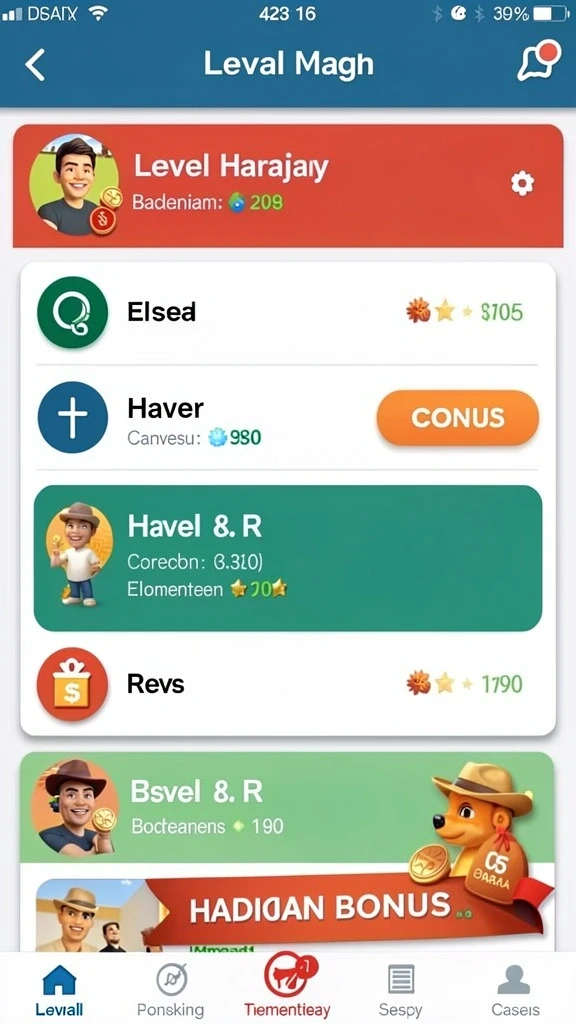Open the Bsvel 8. R card

coord(287,807)
